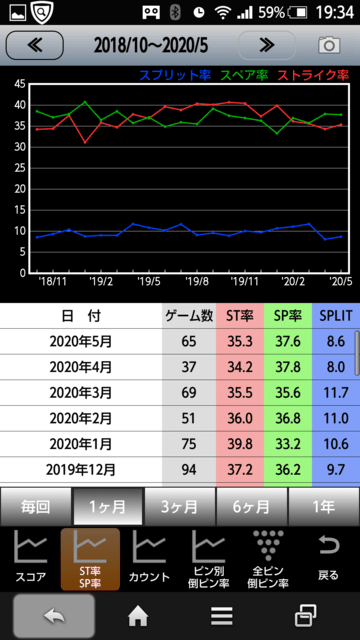Open the system menu button
This screenshot has width=360, height=640.
(x=222, y=616)
